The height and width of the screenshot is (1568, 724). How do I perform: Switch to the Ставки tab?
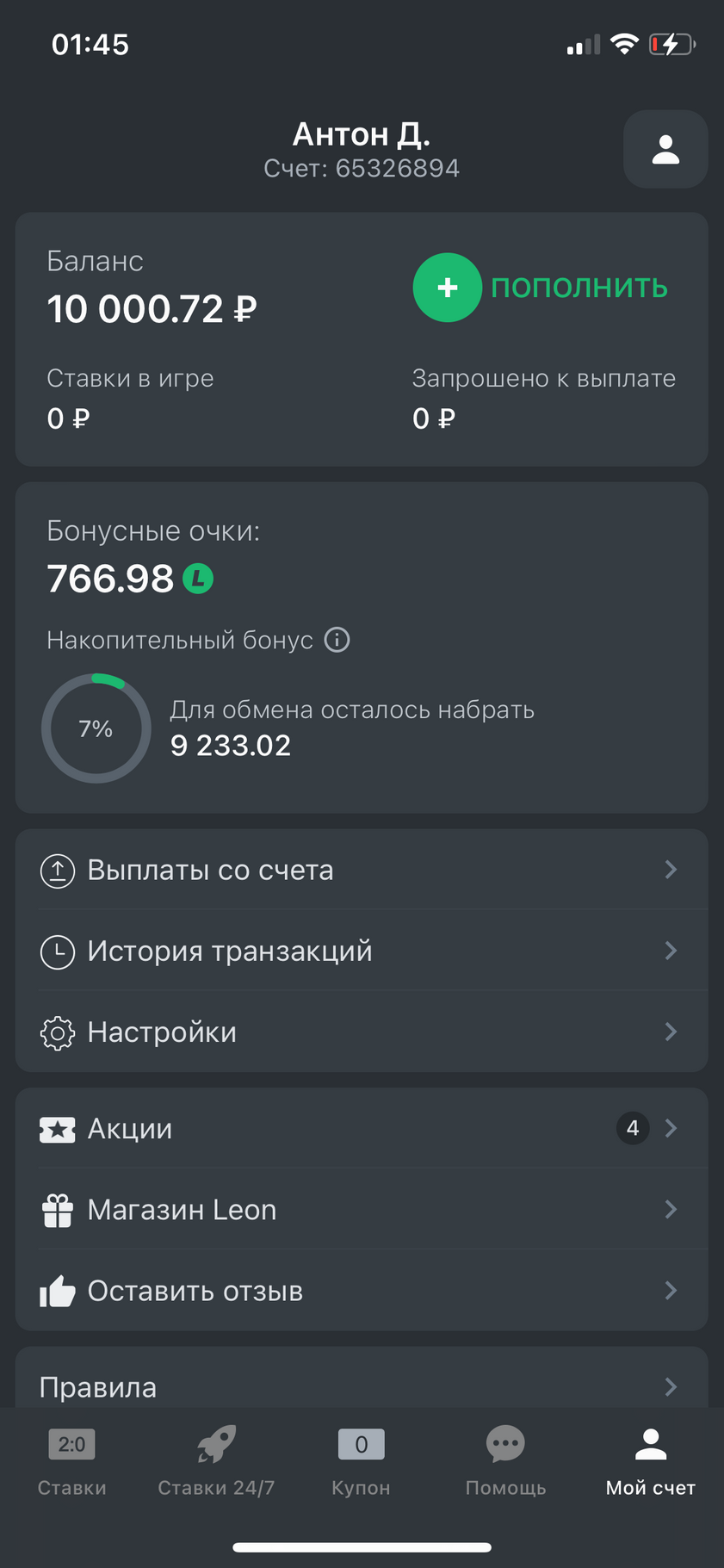(x=72, y=1462)
